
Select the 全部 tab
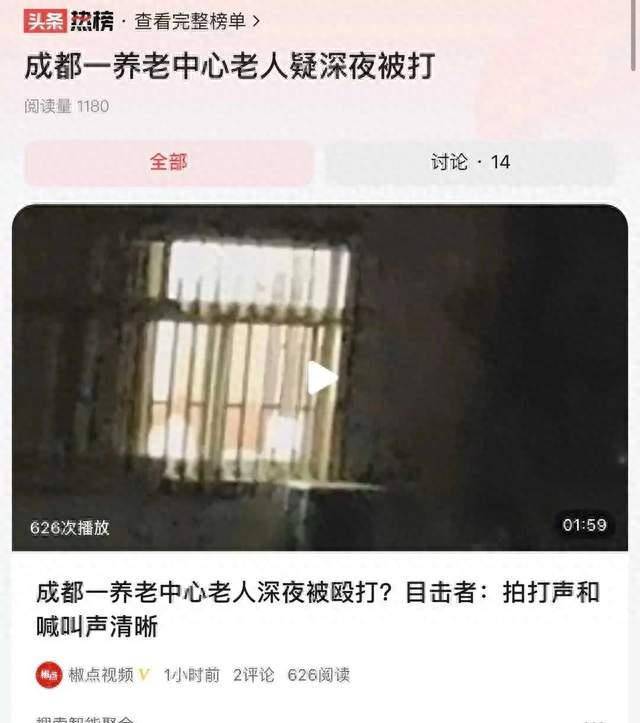tap(168, 162)
